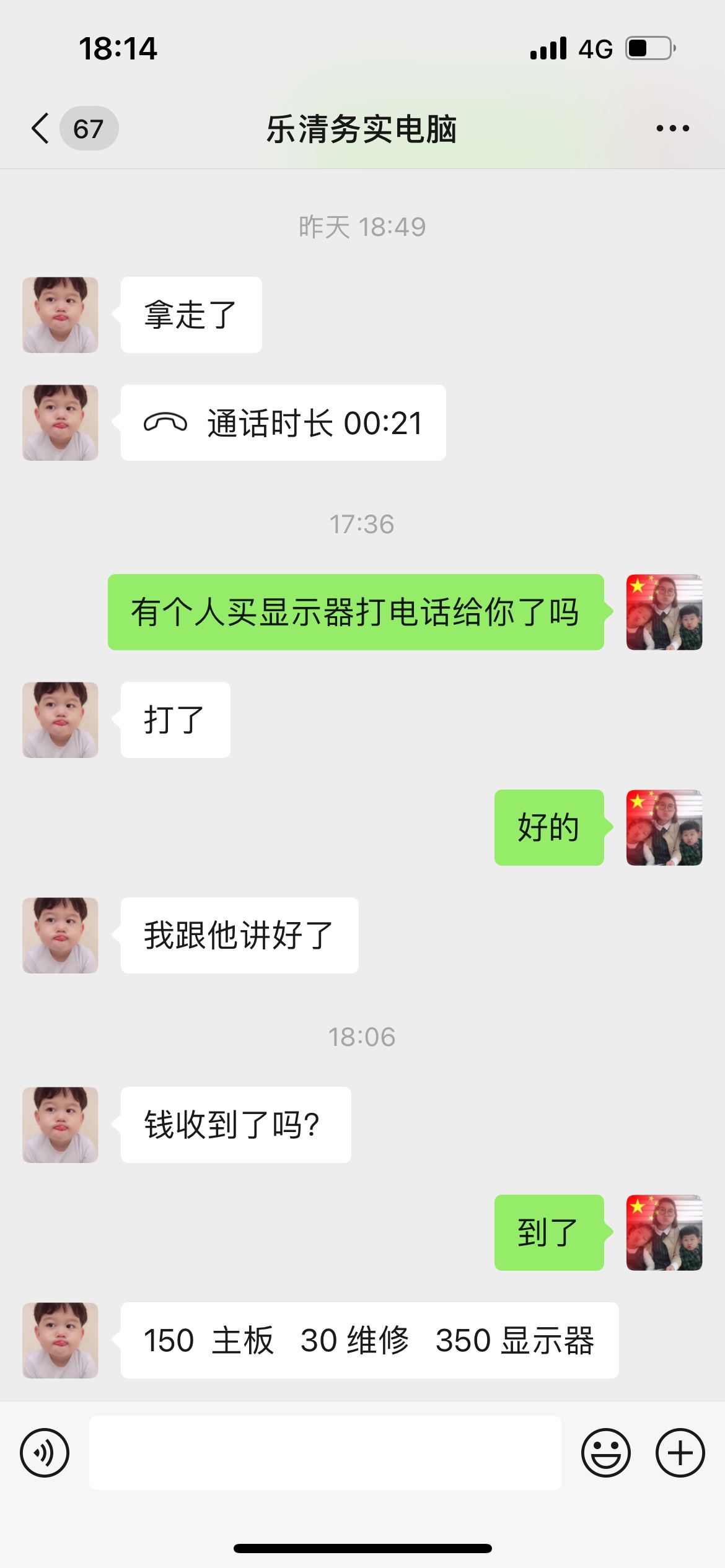This screenshot has height=1568, width=725.
Task: Open my avatar beside 好的 message
Action: pos(664,827)
